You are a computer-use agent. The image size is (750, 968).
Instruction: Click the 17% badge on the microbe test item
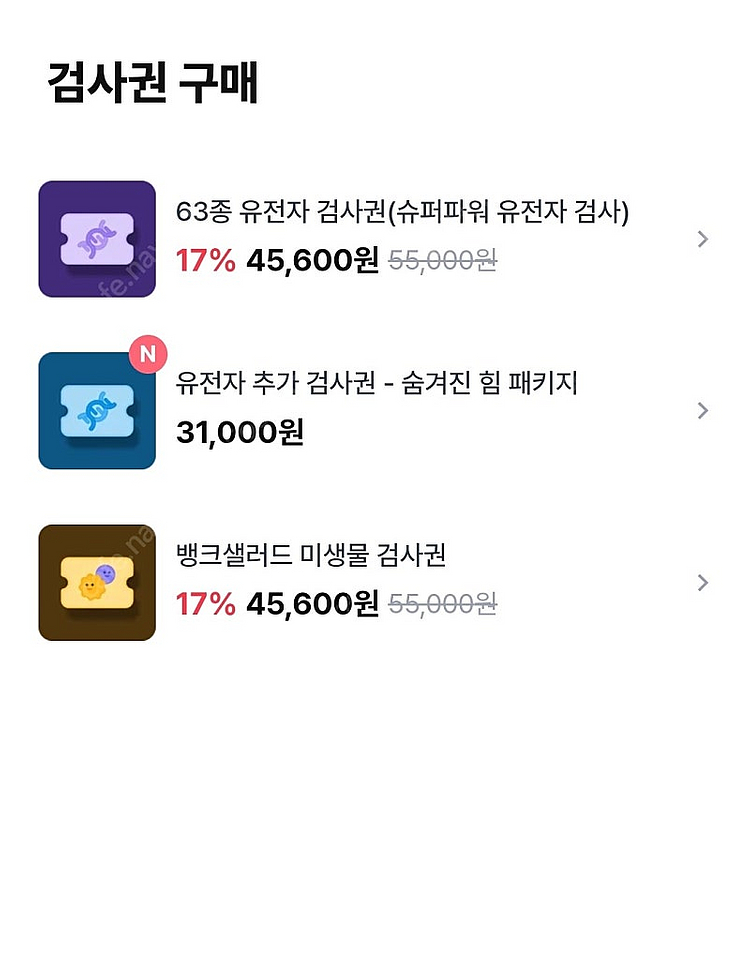coord(197,603)
